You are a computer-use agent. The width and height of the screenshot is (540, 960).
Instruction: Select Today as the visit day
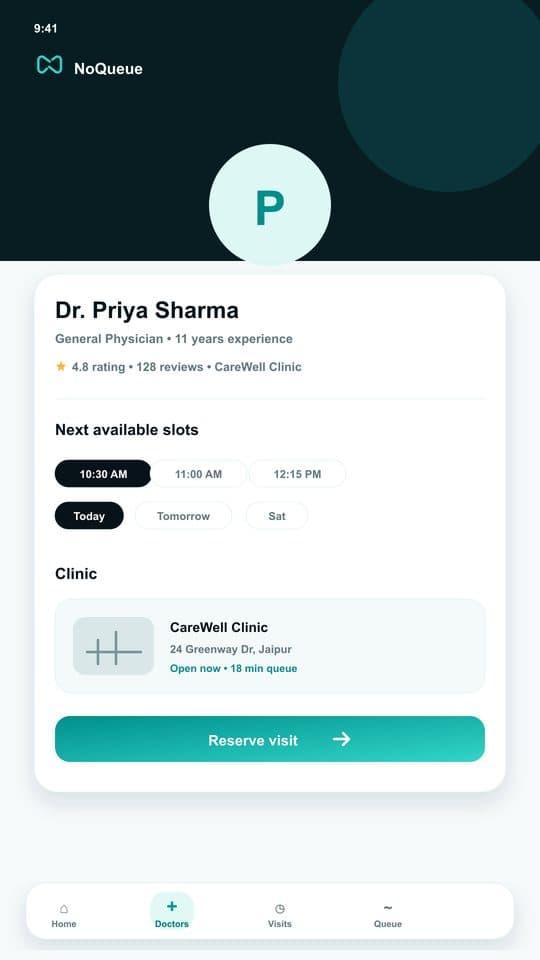pyautogui.click(x=89, y=516)
